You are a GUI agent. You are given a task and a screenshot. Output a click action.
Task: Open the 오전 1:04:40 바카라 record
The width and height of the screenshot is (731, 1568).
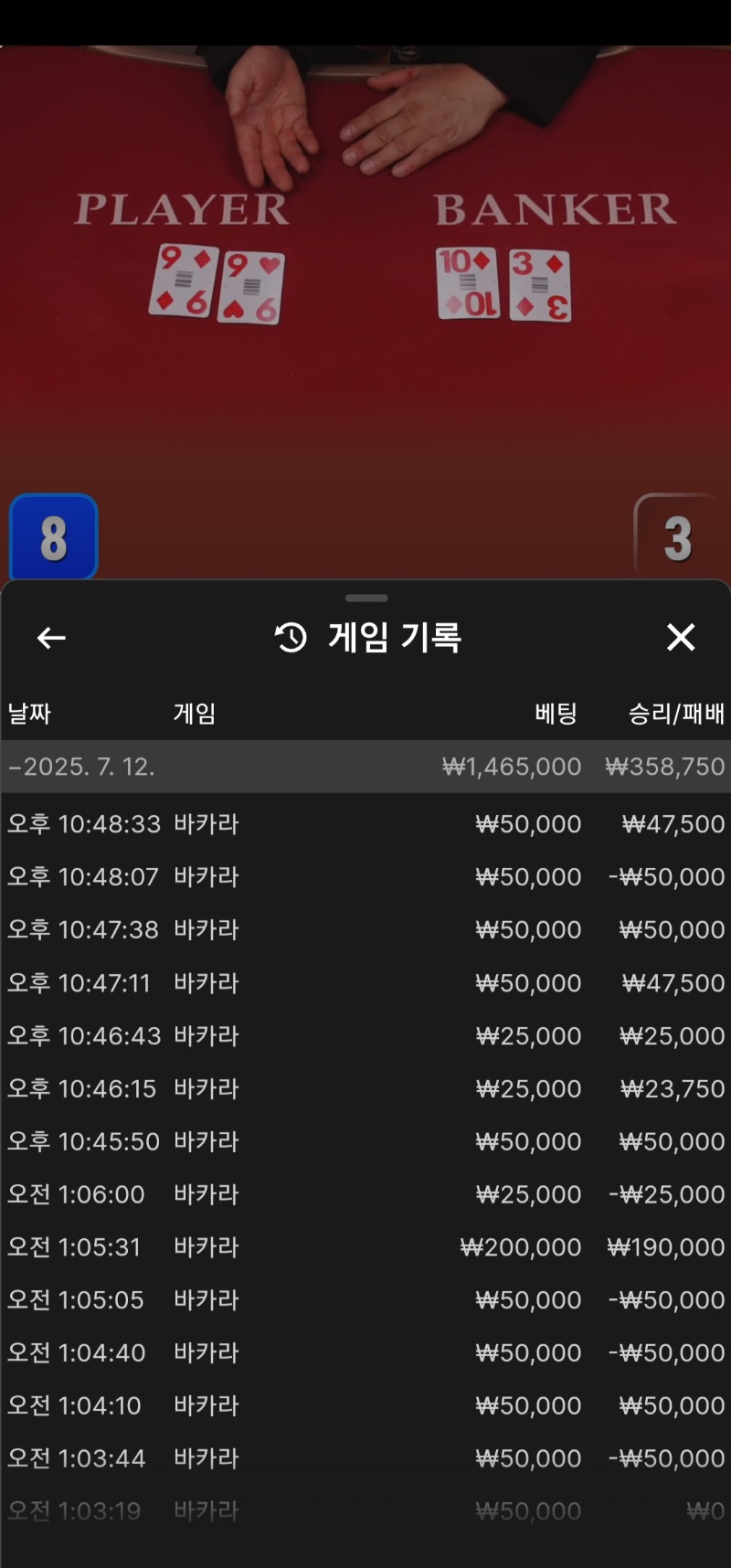tap(365, 1353)
